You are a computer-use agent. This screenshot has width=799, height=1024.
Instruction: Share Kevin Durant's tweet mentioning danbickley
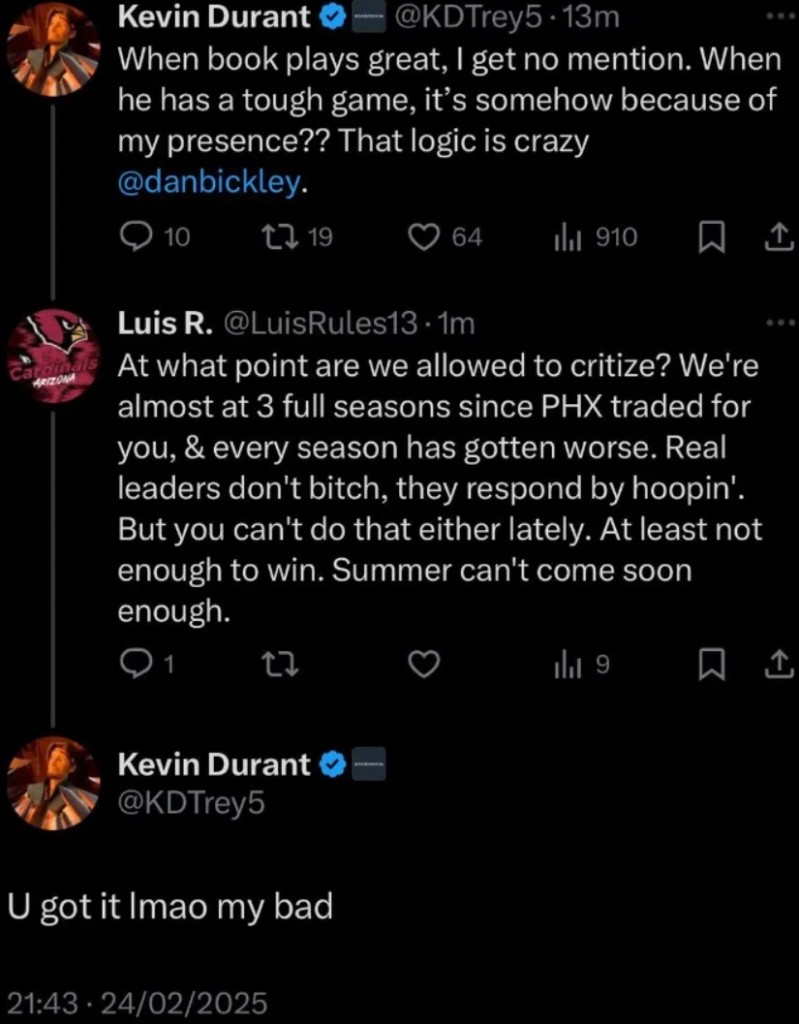coord(776,237)
